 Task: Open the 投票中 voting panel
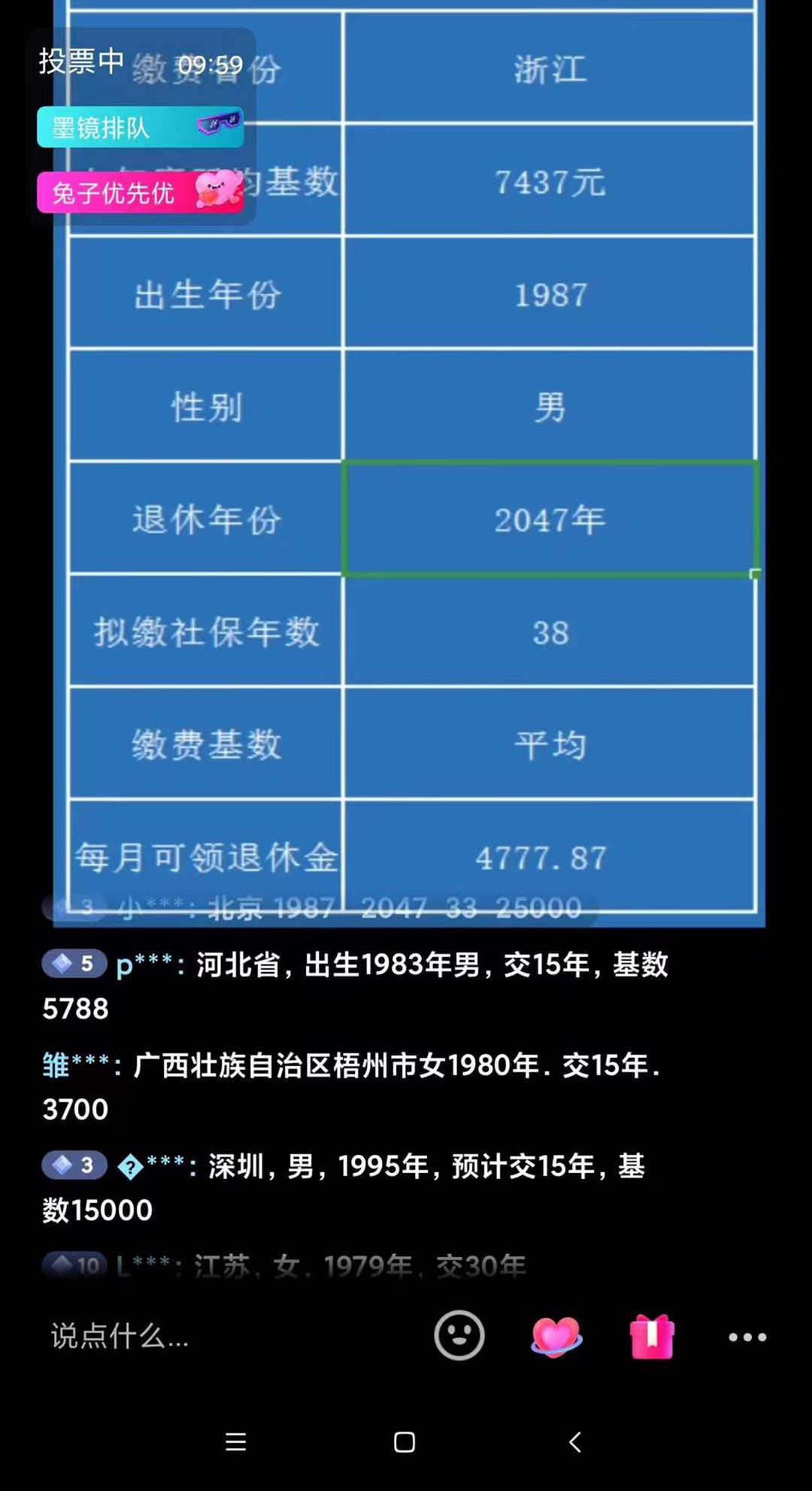pyautogui.click(x=81, y=62)
